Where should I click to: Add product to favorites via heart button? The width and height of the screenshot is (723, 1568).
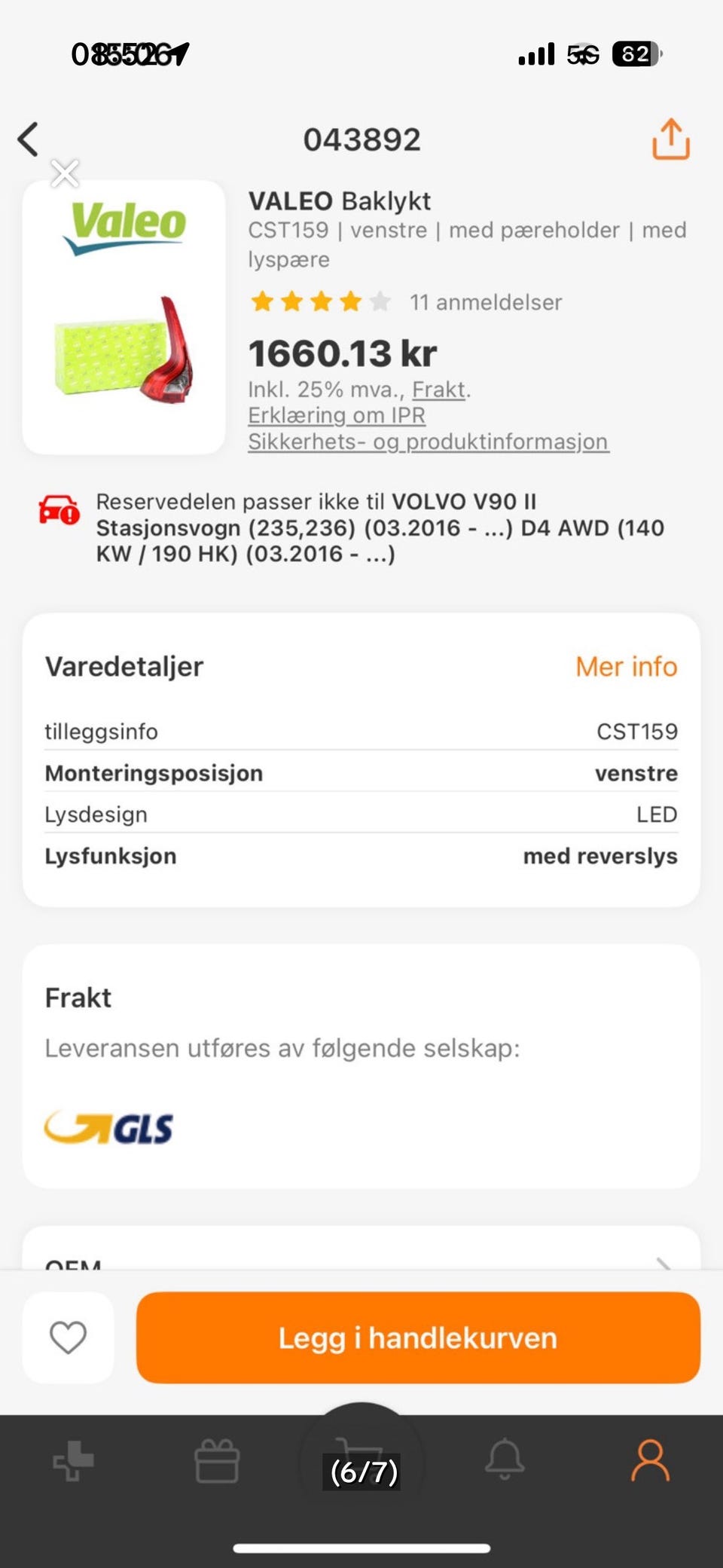(68, 1337)
